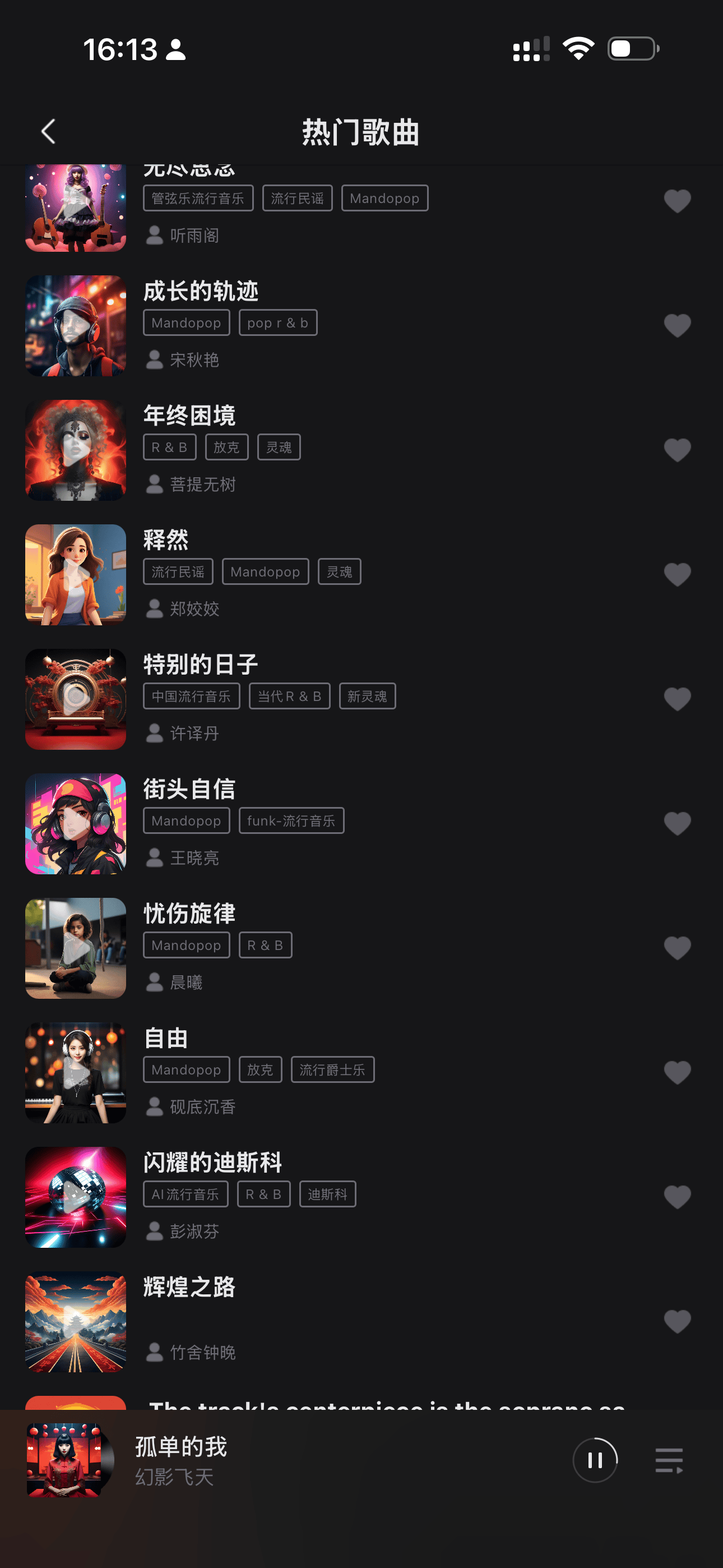
Task: Pause the currently playing song
Action: tap(595, 1460)
